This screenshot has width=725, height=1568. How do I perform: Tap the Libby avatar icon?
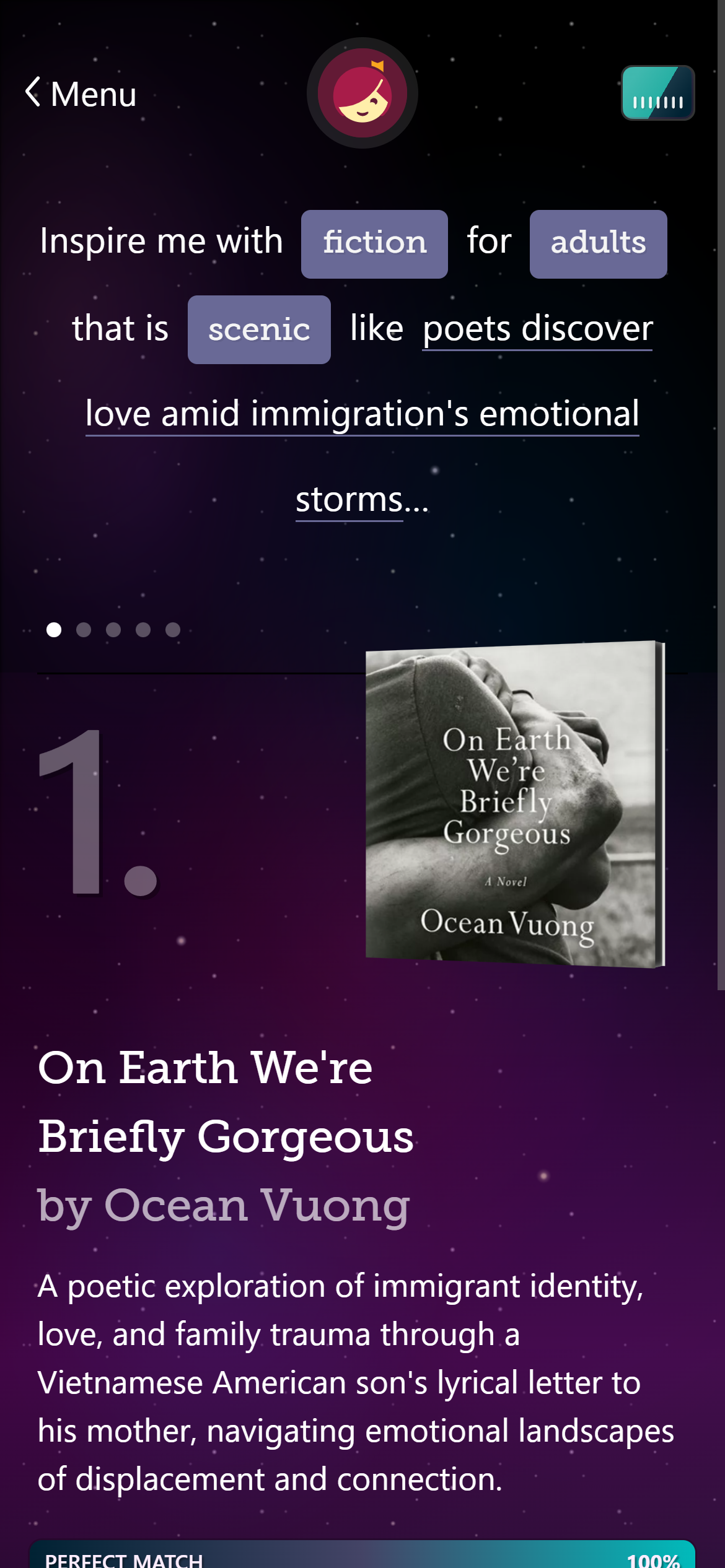click(x=362, y=93)
